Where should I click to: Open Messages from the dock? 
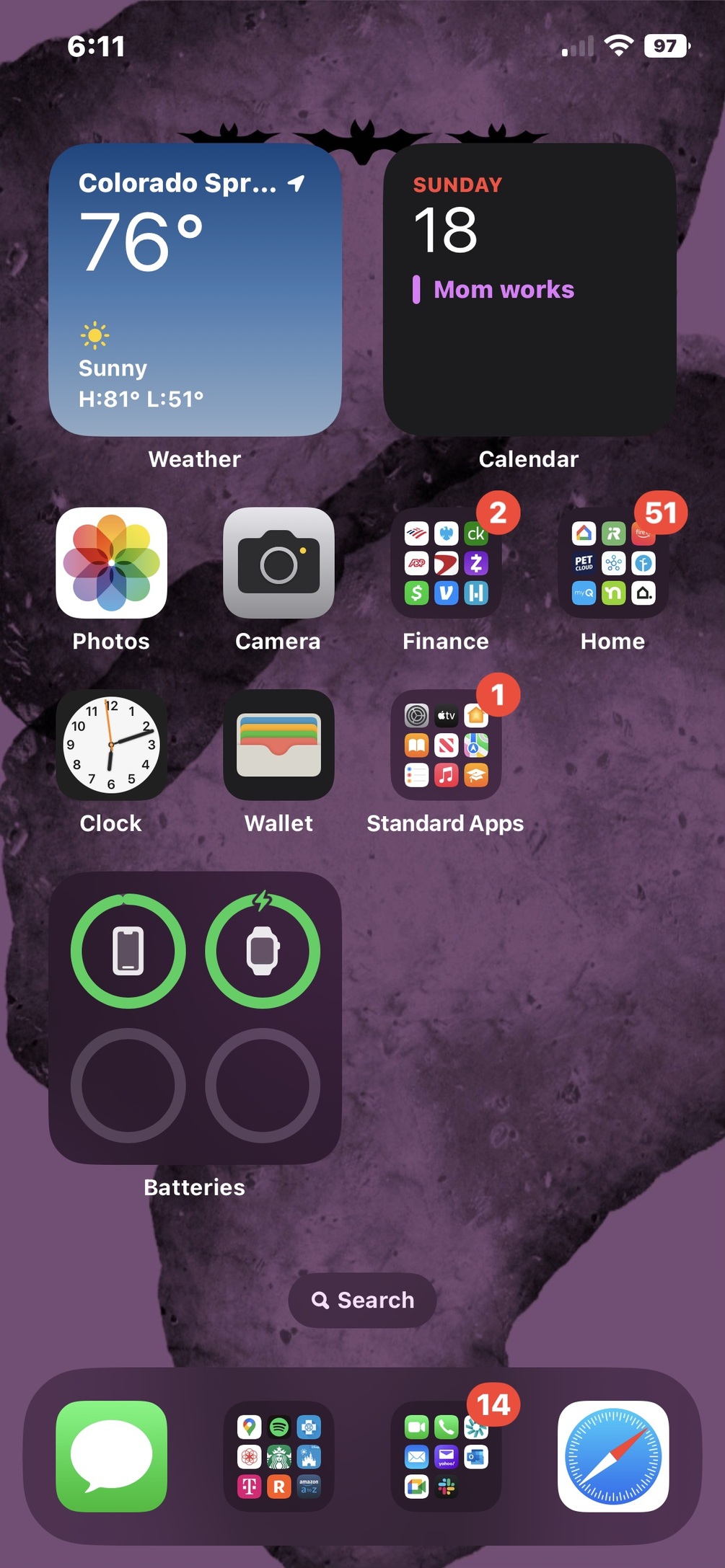tap(111, 1456)
